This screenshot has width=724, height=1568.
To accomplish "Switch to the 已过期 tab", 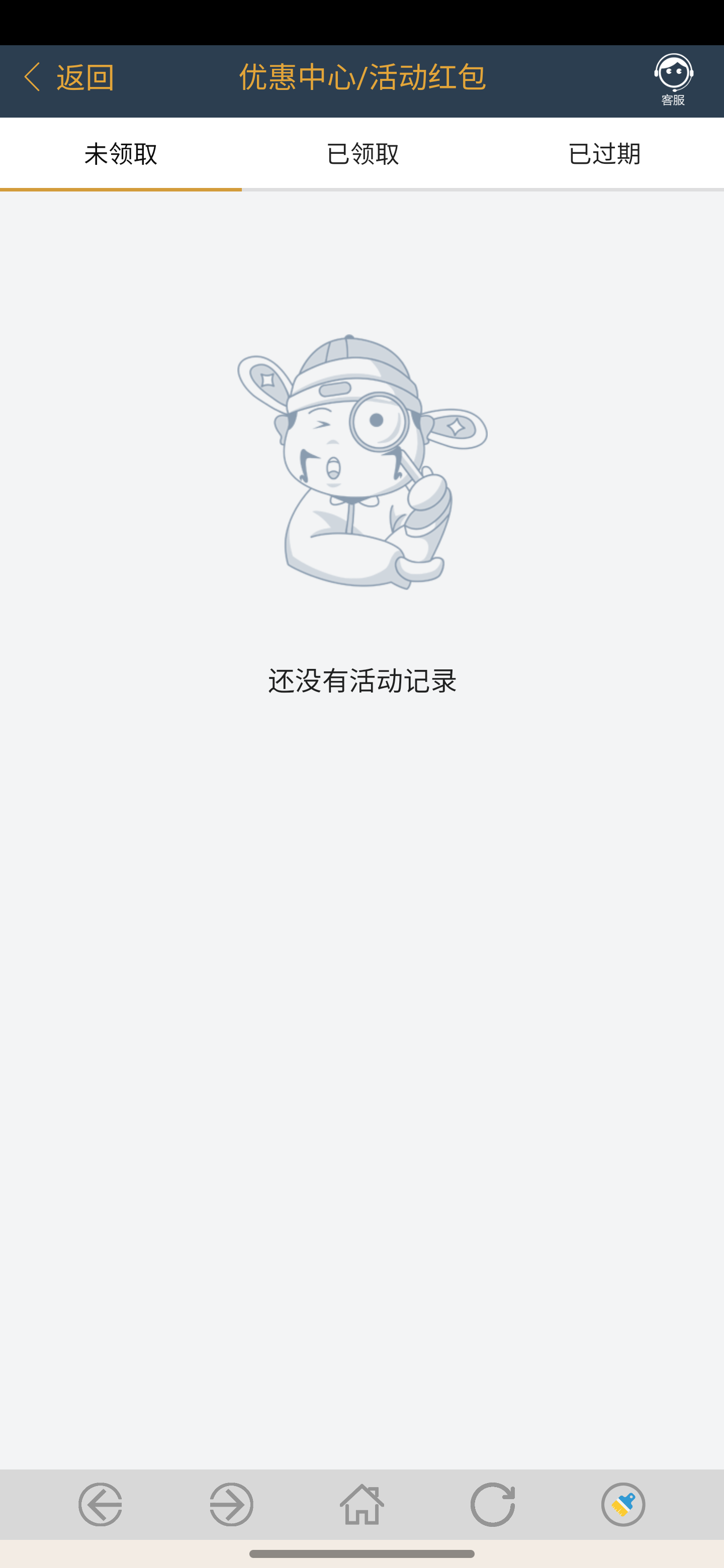I will click(603, 153).
